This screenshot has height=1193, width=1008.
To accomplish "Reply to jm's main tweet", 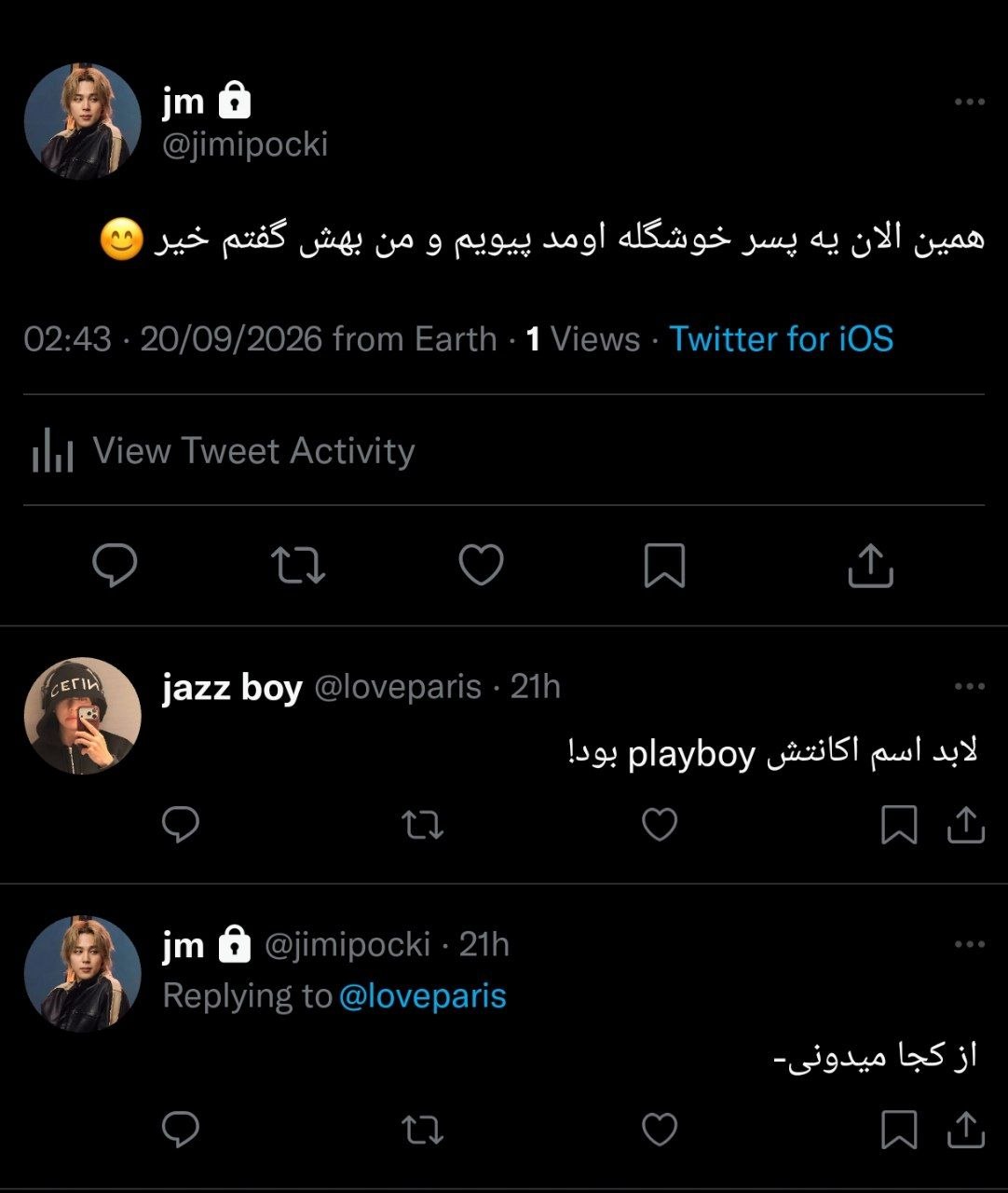I will pyautogui.click(x=116, y=565).
